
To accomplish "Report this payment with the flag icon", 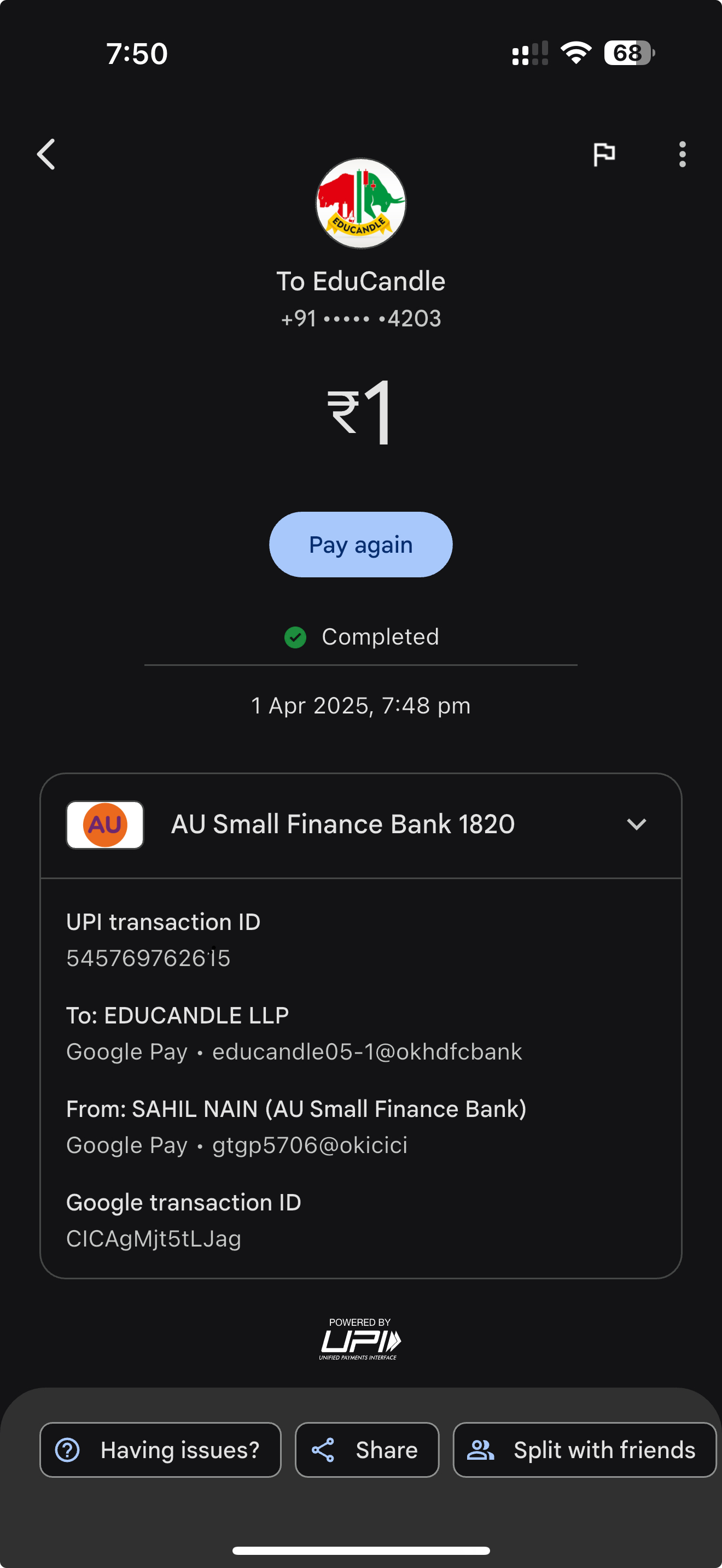I will pos(604,154).
